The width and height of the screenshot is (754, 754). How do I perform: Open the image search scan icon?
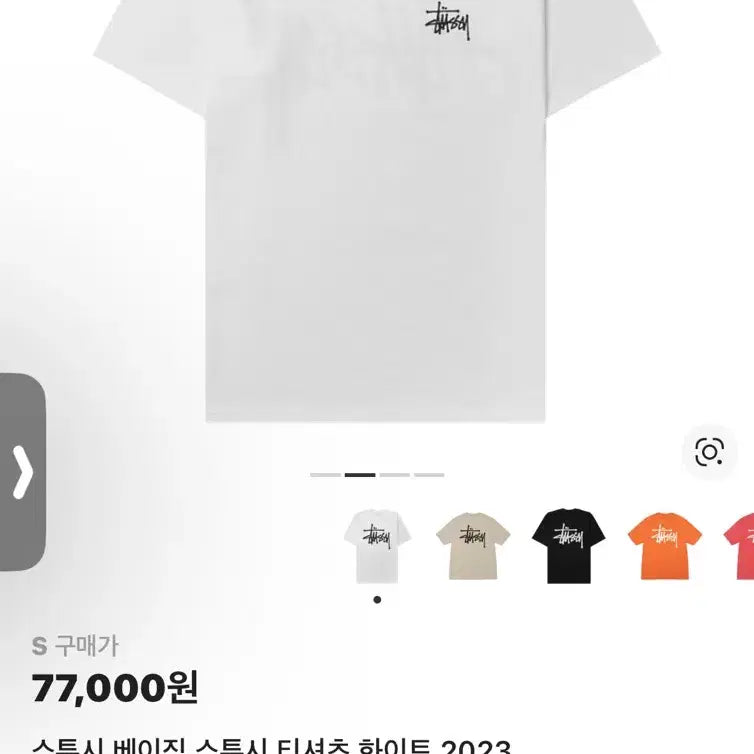point(709,453)
